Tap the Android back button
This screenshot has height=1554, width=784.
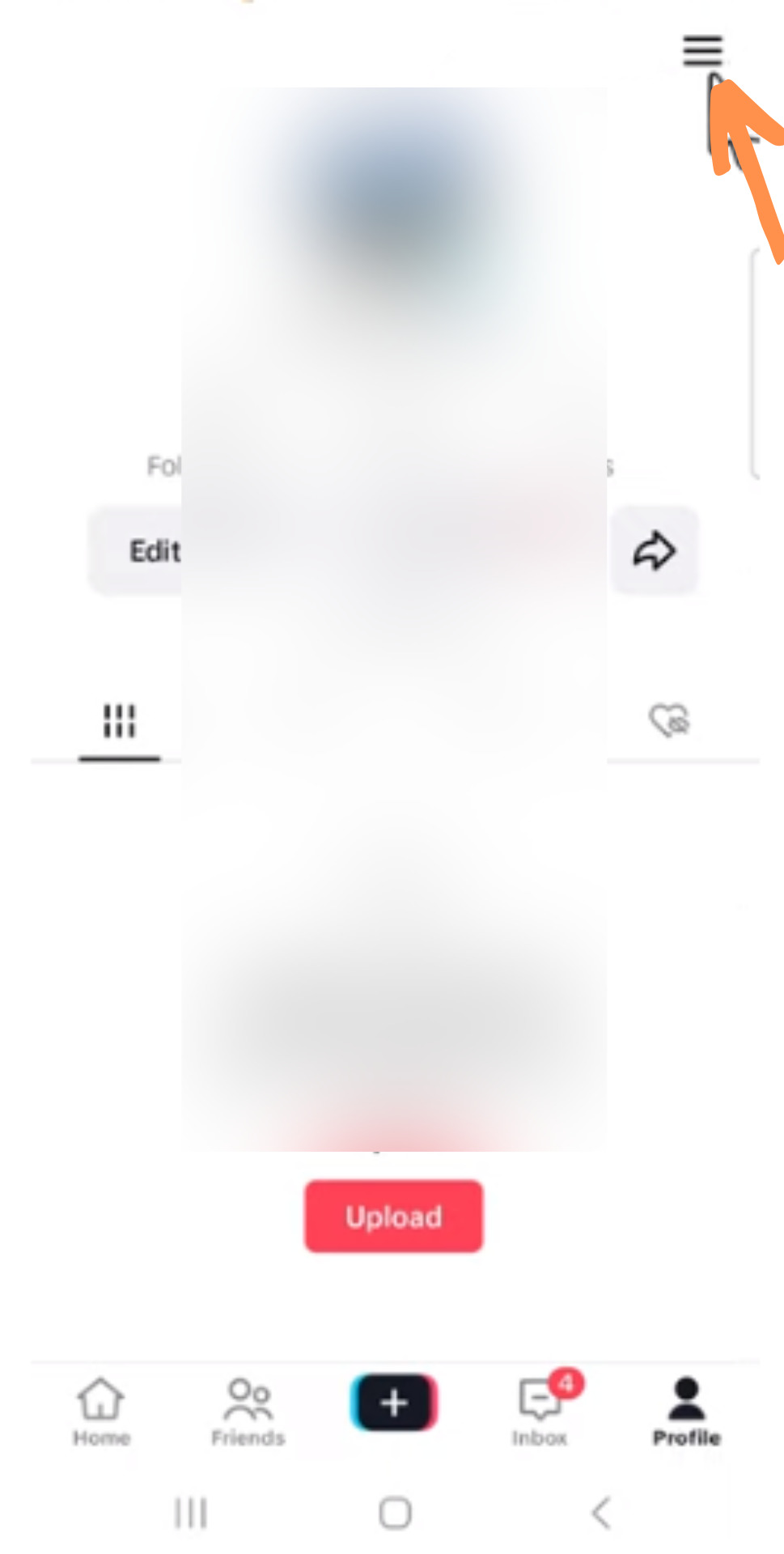600,1512
